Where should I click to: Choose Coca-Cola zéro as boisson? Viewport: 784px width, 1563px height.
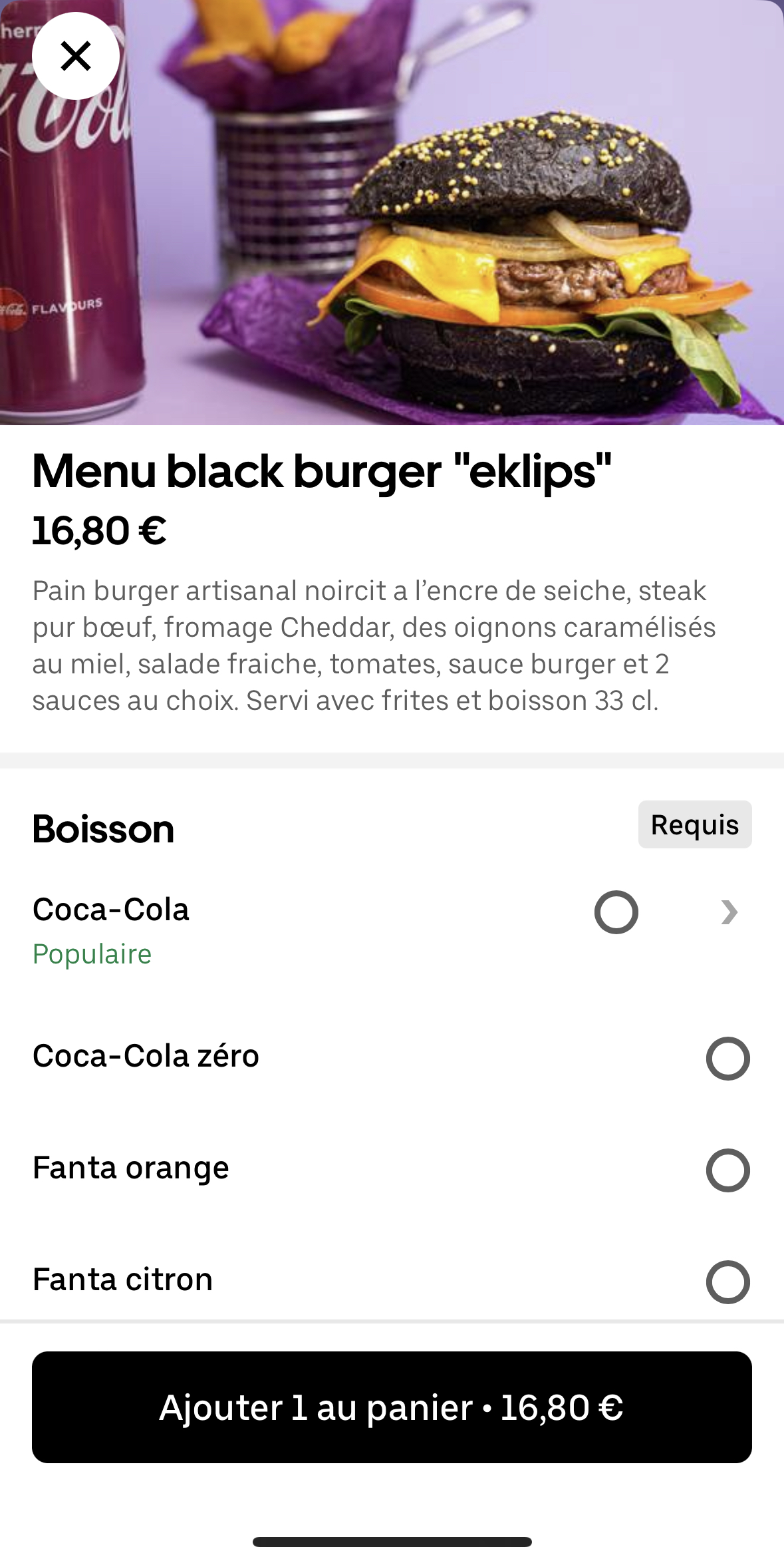pos(727,1058)
